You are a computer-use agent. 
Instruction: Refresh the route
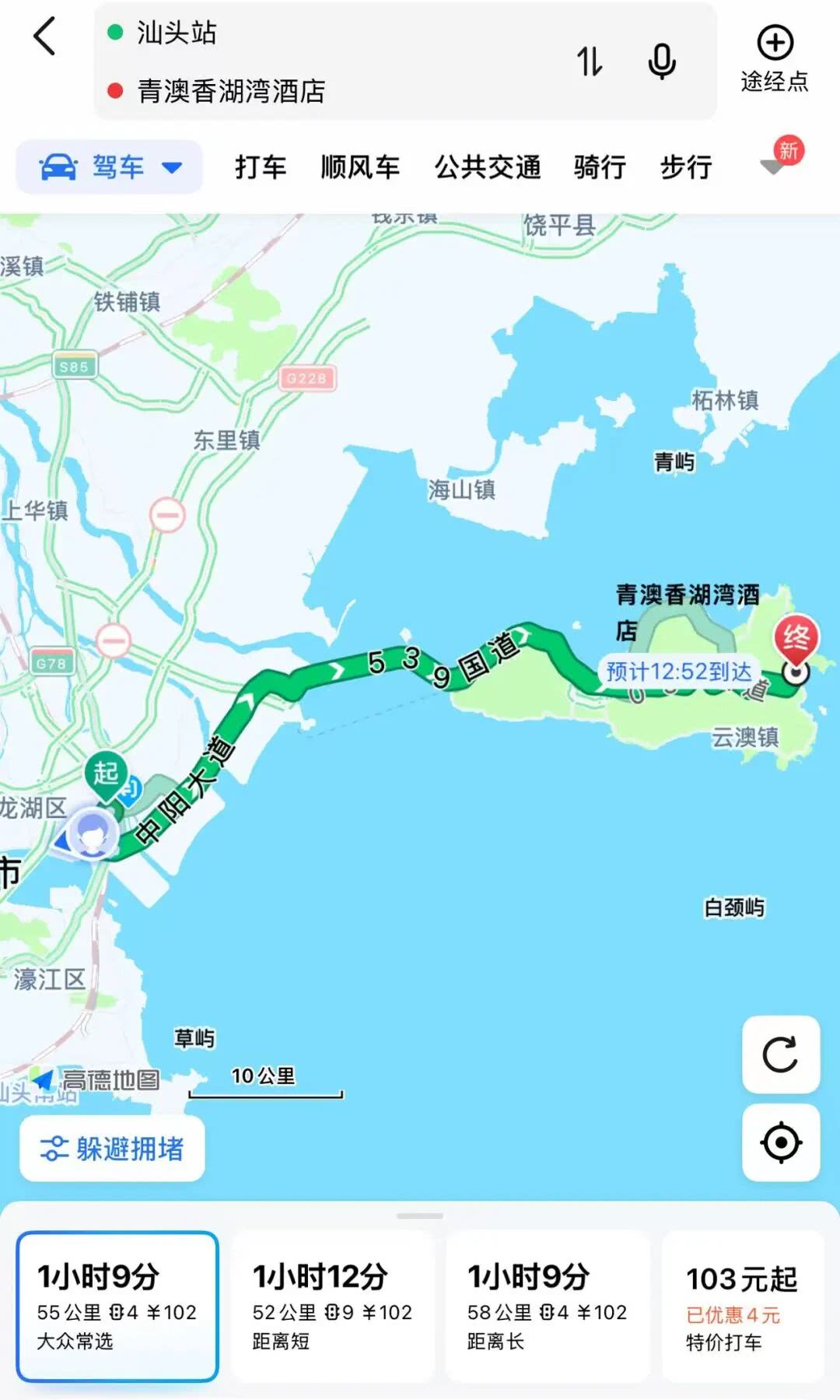point(781,1054)
